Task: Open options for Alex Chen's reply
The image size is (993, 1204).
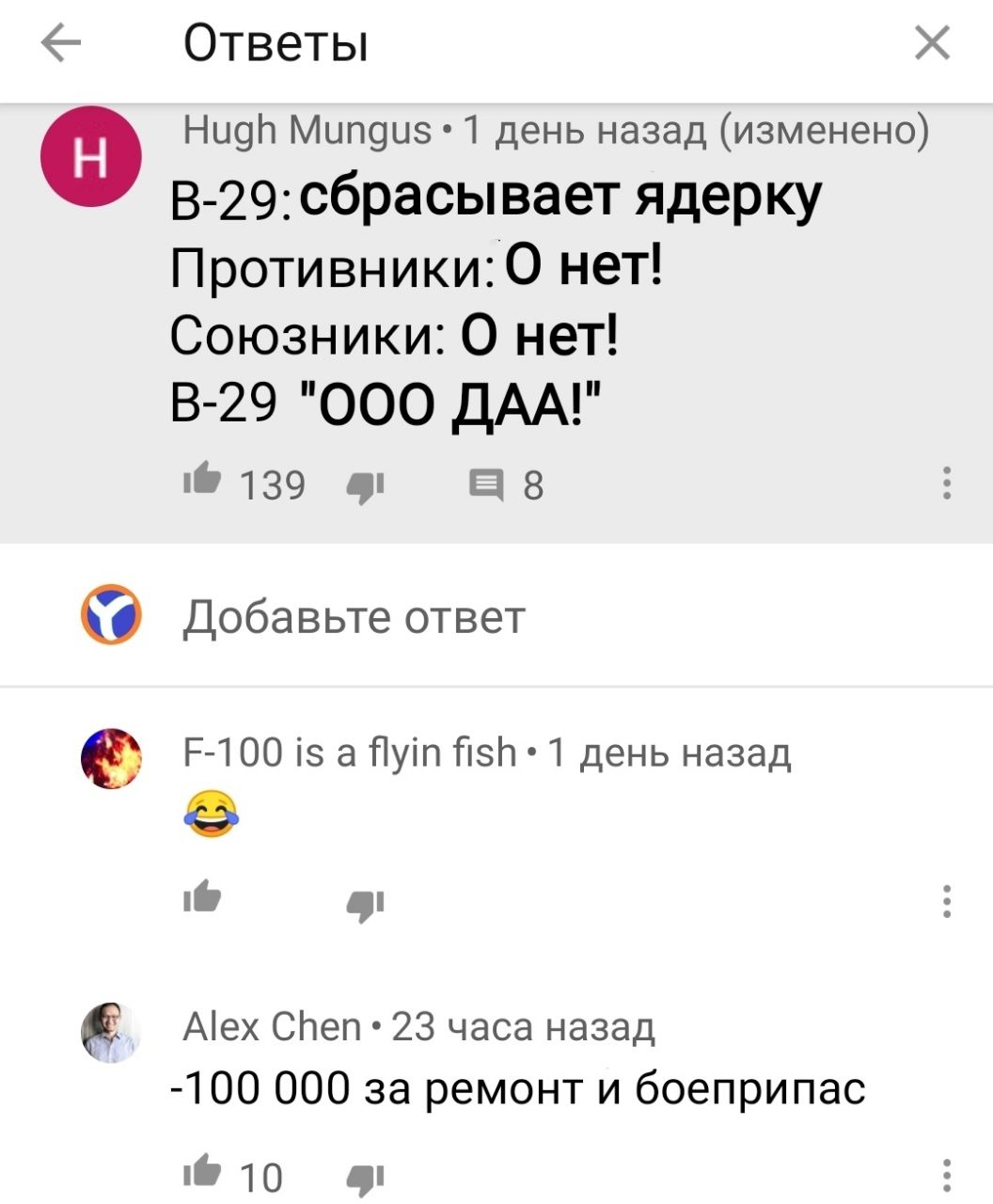Action: [x=947, y=1176]
